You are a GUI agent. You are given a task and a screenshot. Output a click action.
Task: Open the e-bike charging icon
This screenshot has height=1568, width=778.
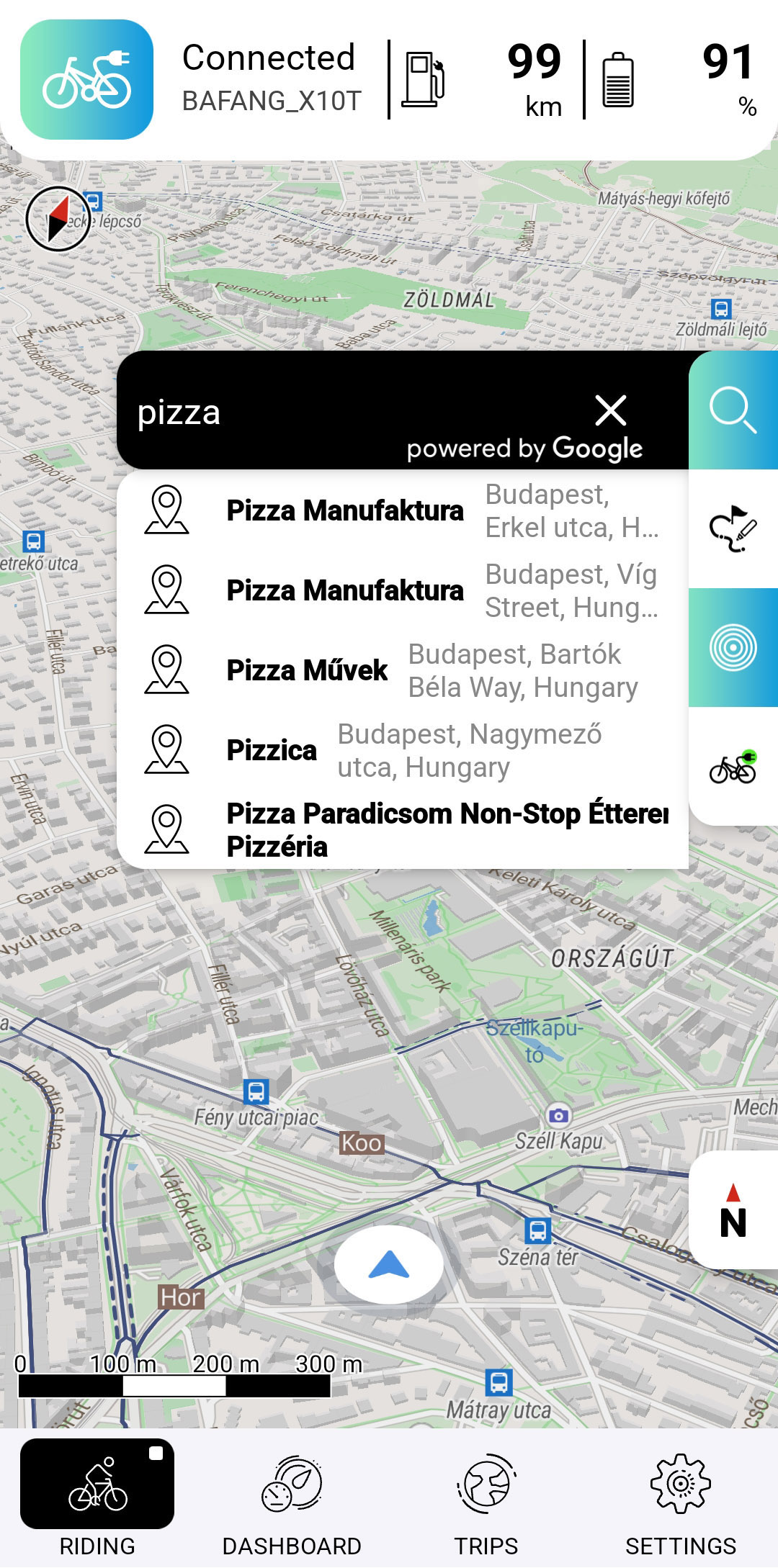coord(733,767)
